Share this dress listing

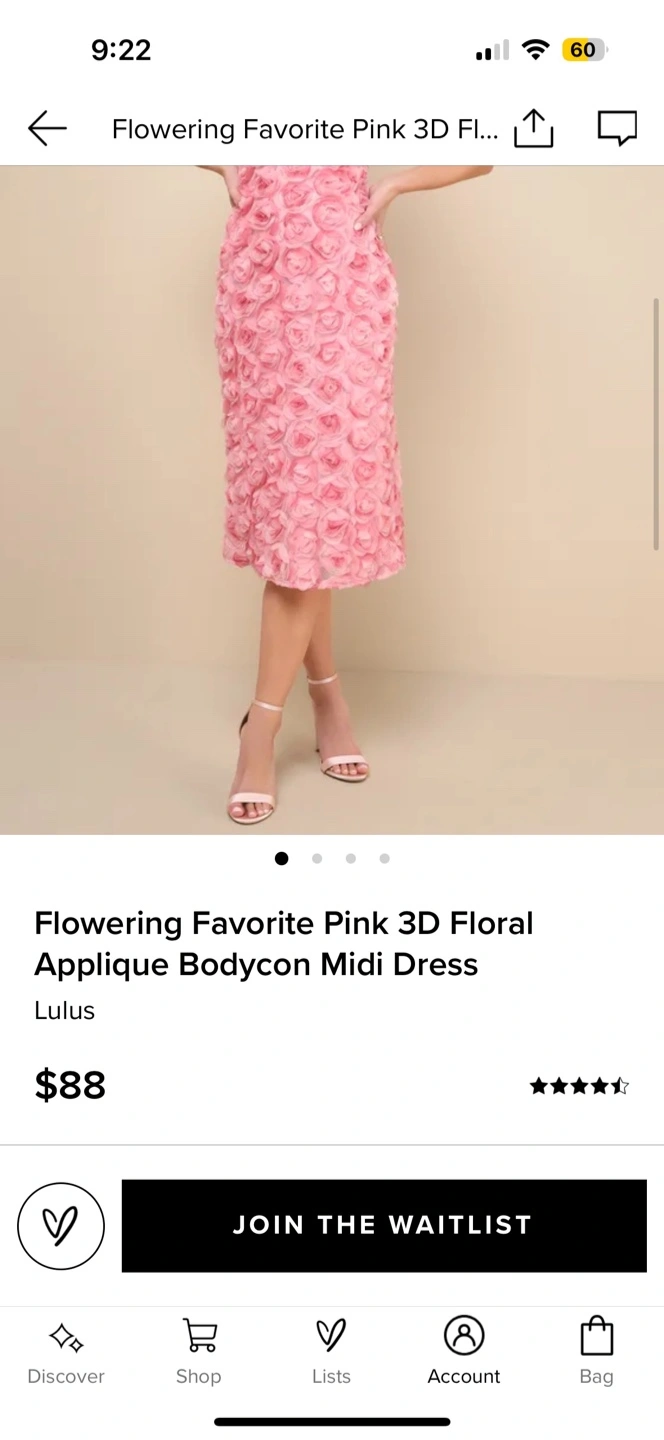[533, 129]
